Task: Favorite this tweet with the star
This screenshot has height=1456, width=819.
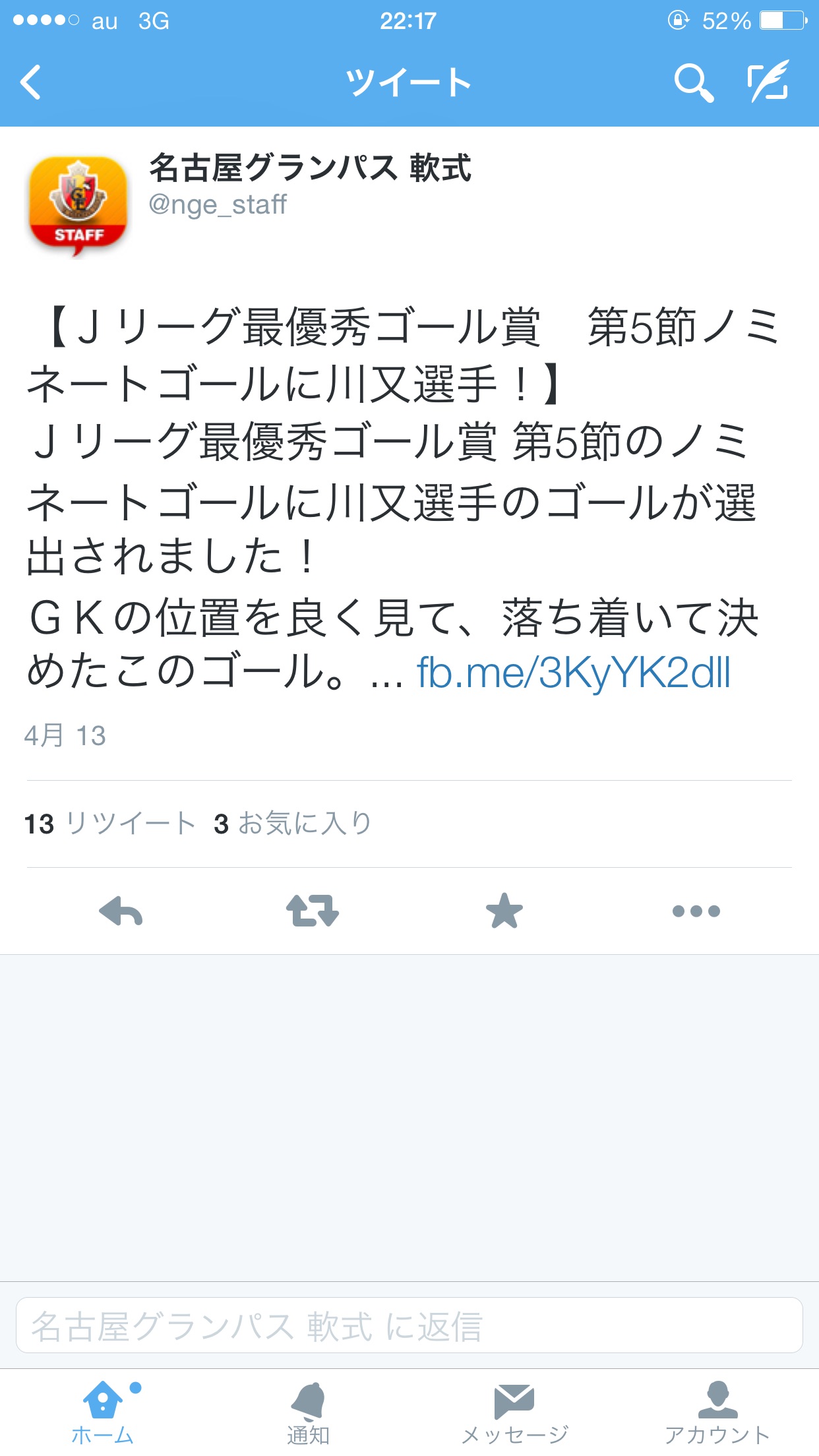Action: (x=504, y=911)
